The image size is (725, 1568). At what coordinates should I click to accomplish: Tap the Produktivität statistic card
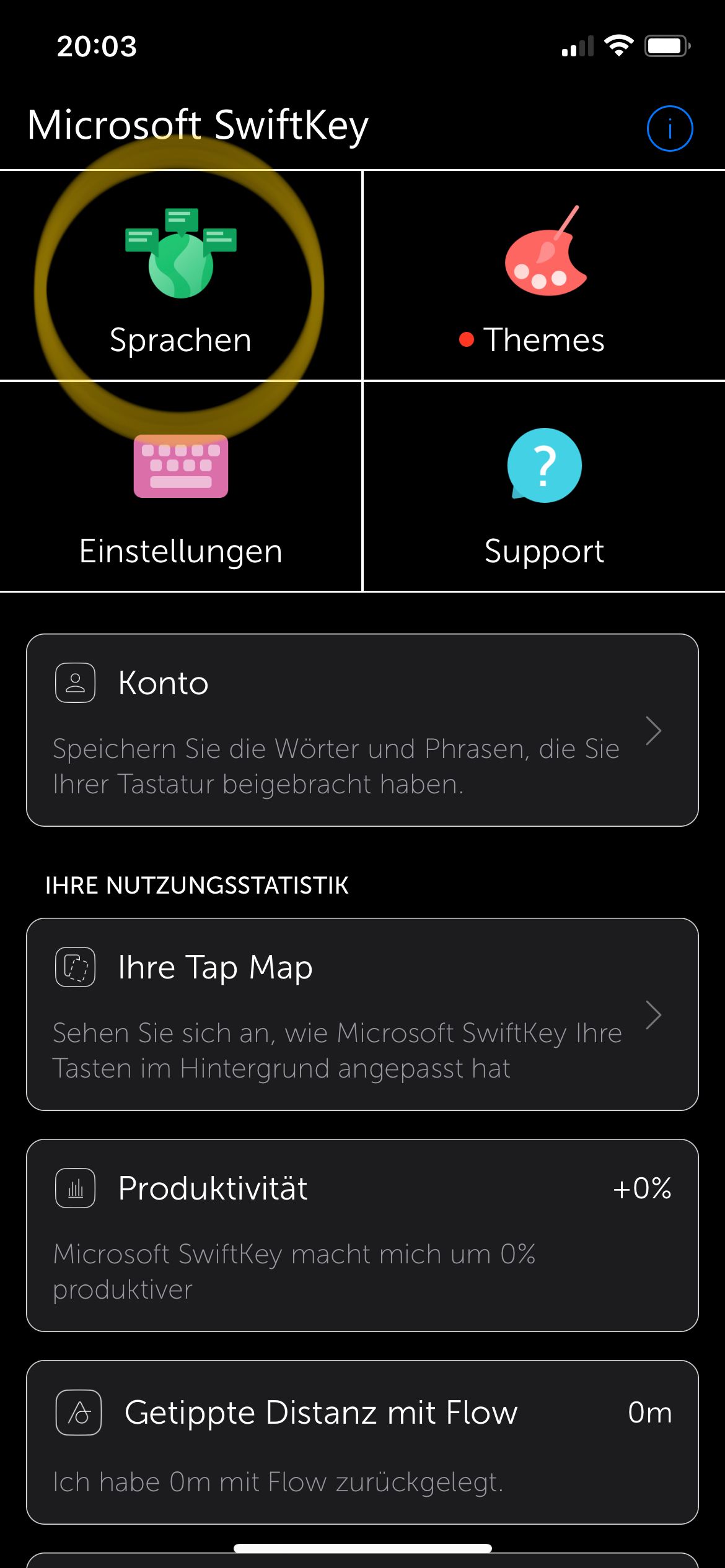tap(362, 1235)
